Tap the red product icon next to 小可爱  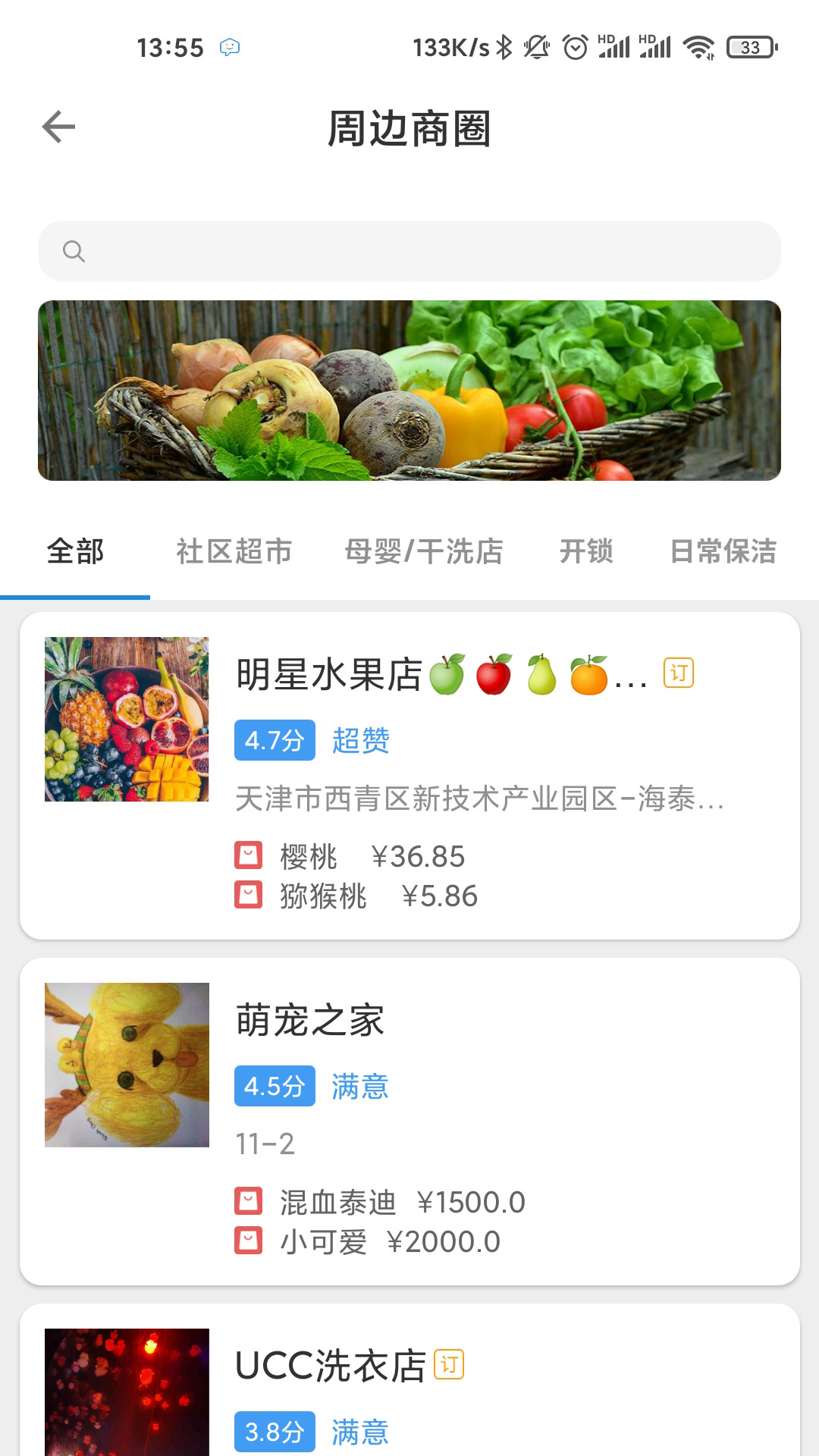coord(246,1241)
